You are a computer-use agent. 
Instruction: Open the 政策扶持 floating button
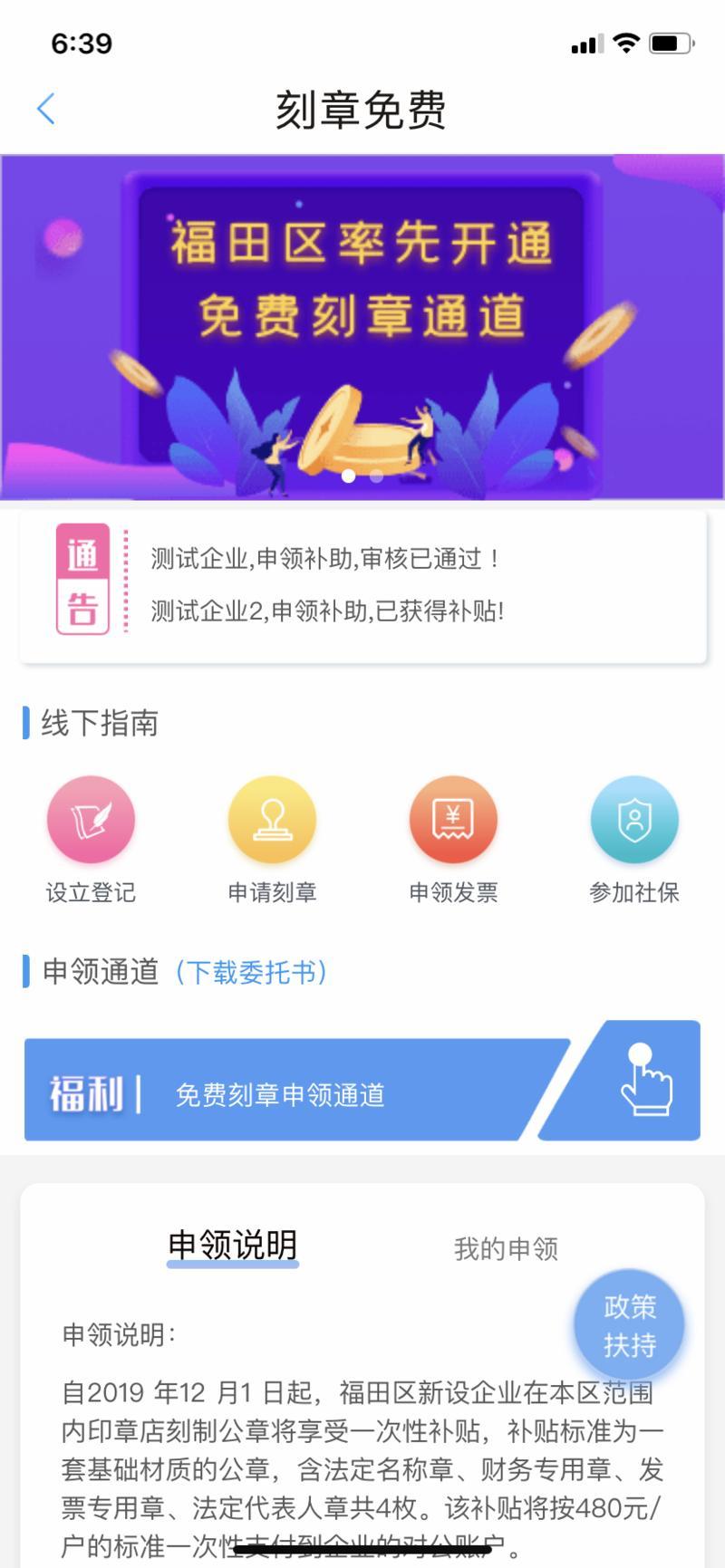click(629, 1325)
